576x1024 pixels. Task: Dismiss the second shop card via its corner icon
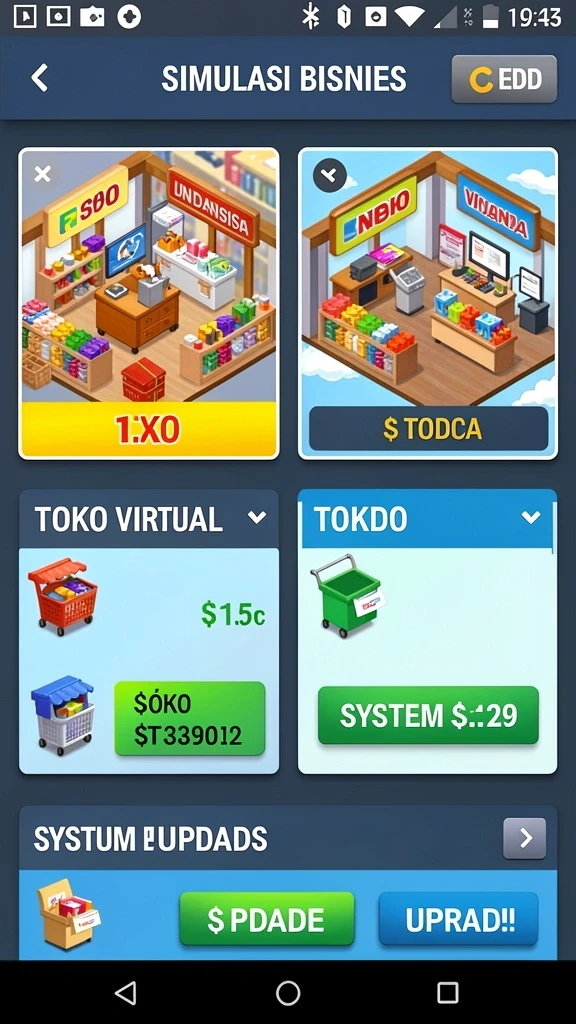click(x=330, y=175)
